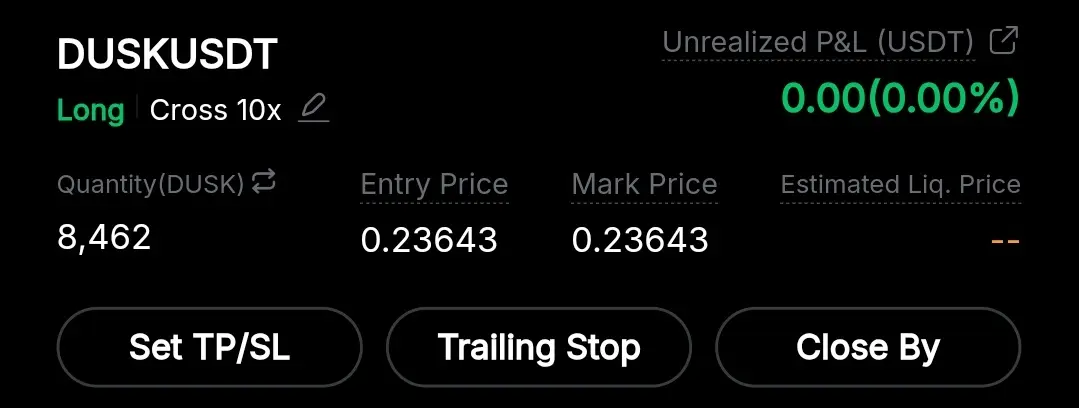Switch the Quantity(DUSK) unit

(263, 182)
